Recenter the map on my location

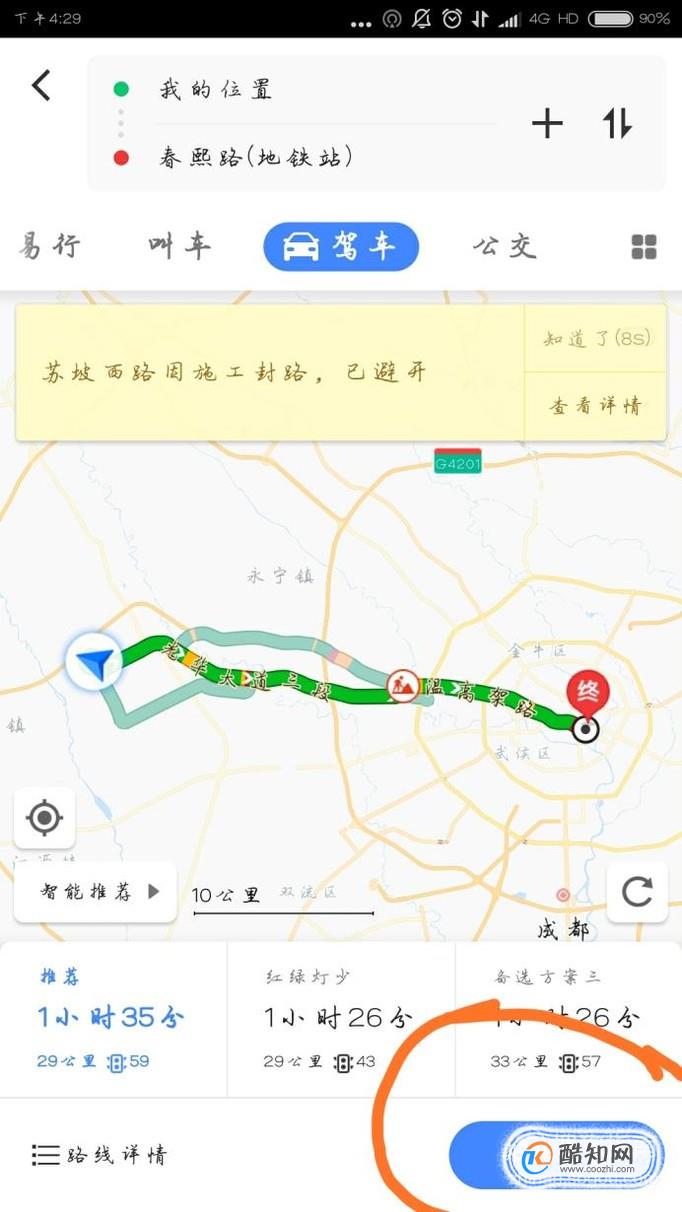(45, 818)
